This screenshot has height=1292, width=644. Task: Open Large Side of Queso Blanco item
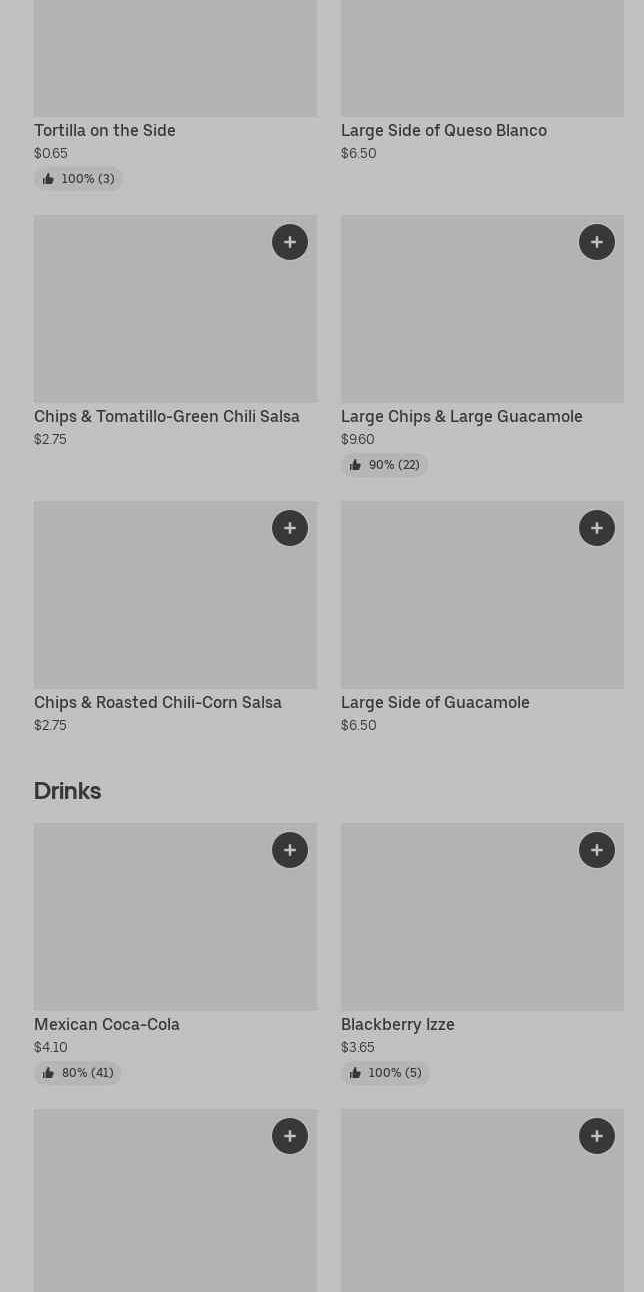(444, 131)
